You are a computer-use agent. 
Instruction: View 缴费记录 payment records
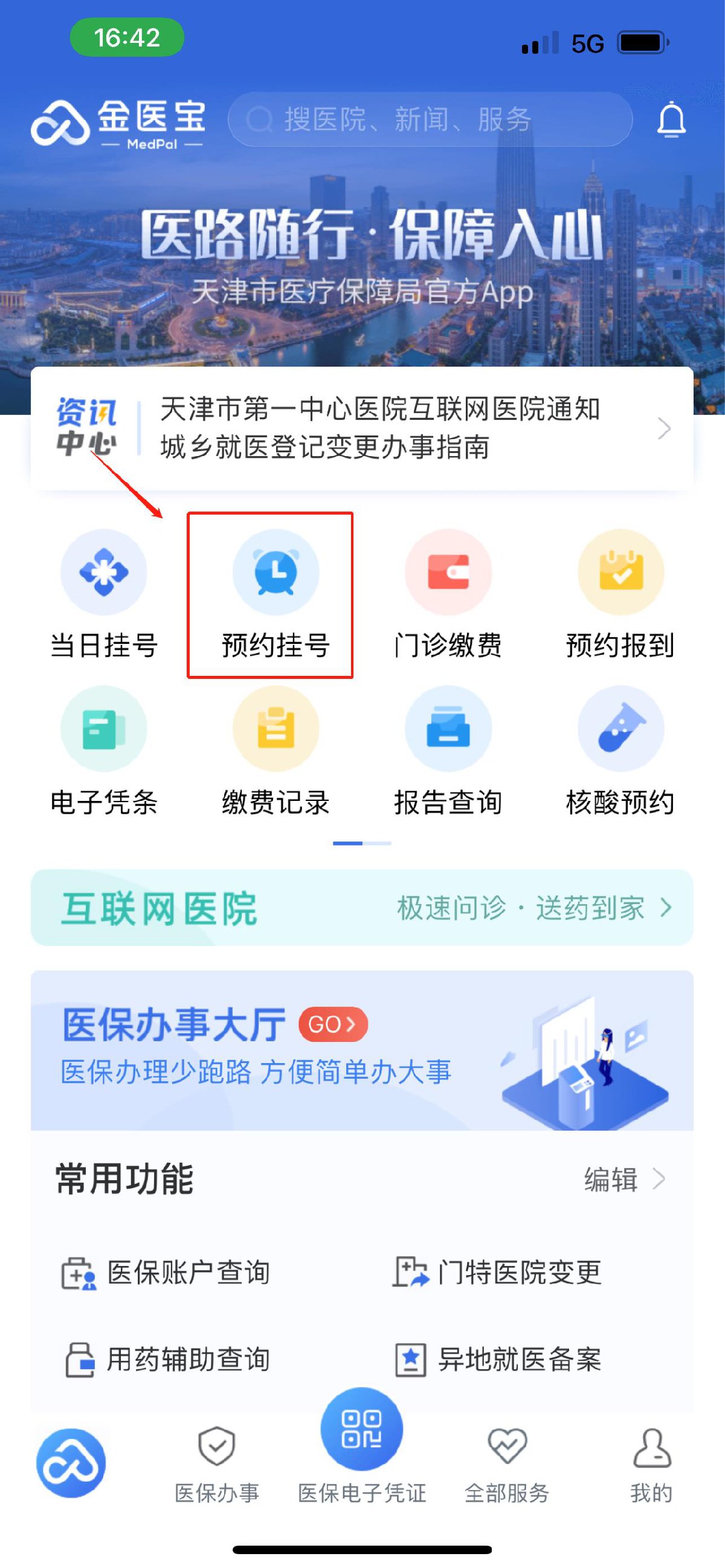point(275,750)
